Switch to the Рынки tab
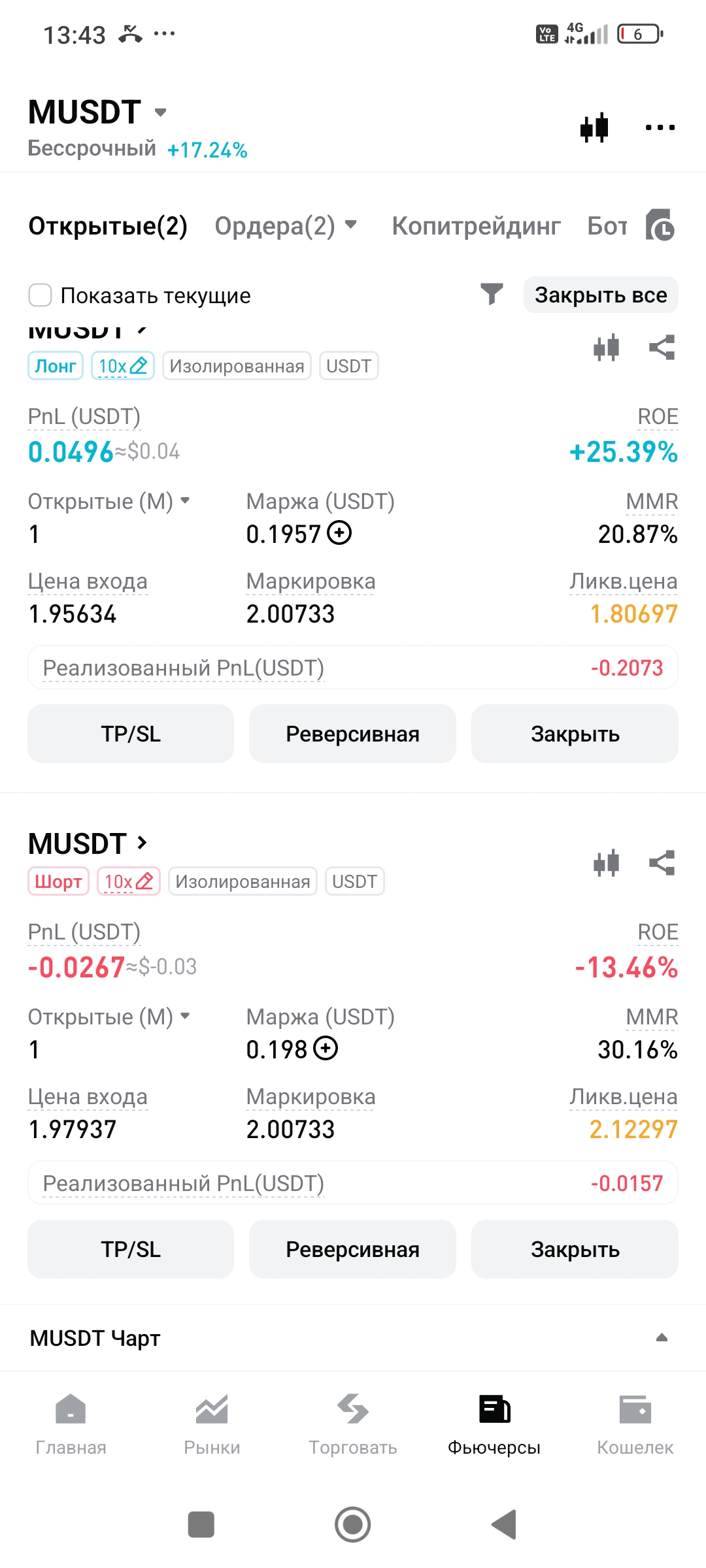 (212, 1423)
